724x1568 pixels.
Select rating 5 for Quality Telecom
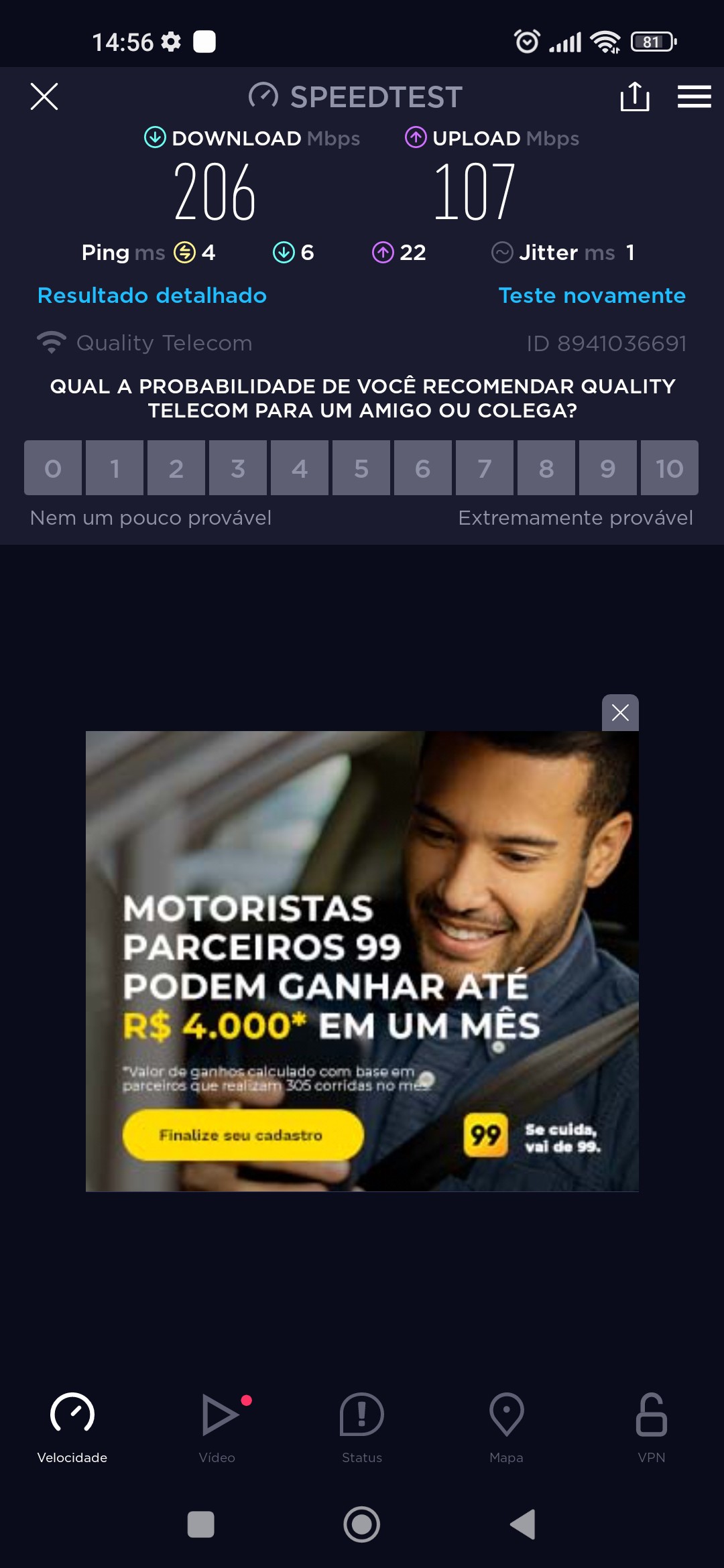(361, 468)
